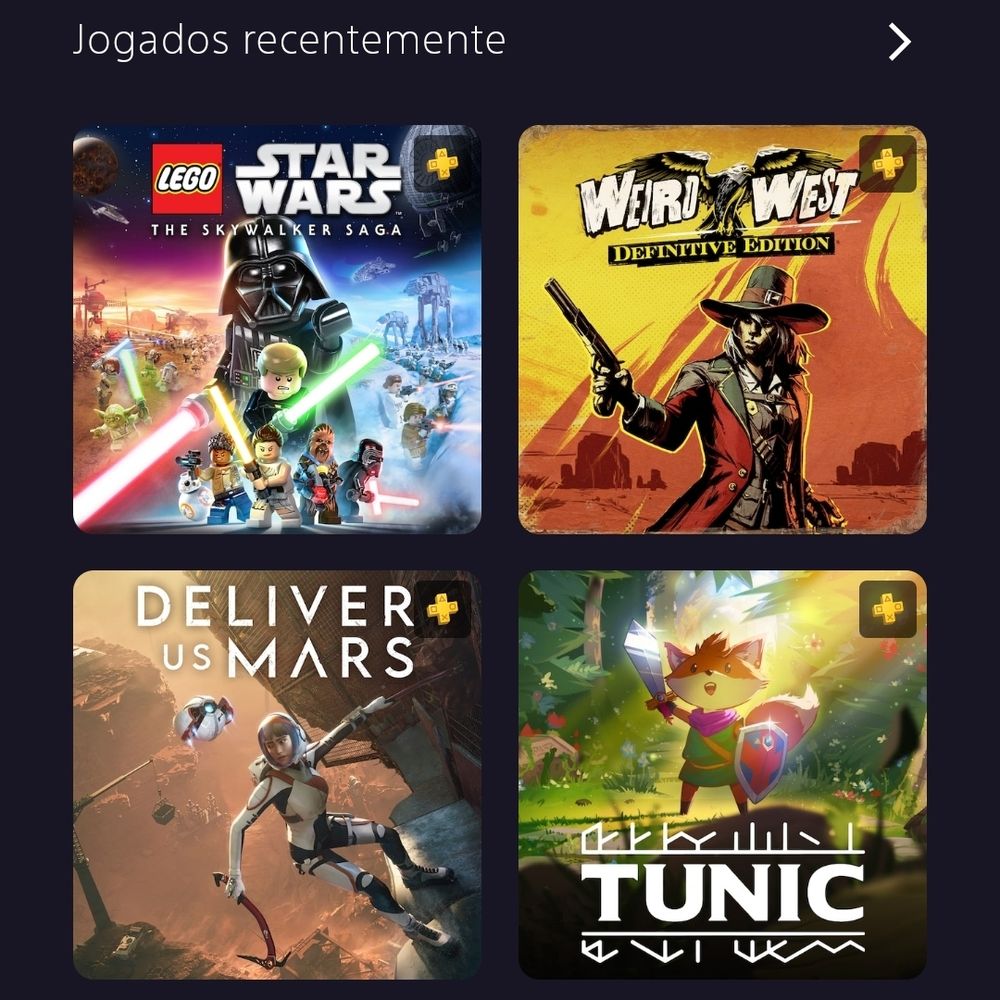Open LEGO Star Wars The Skywalker Saga
Image resolution: width=1000 pixels, height=1000 pixels.
click(x=277, y=329)
